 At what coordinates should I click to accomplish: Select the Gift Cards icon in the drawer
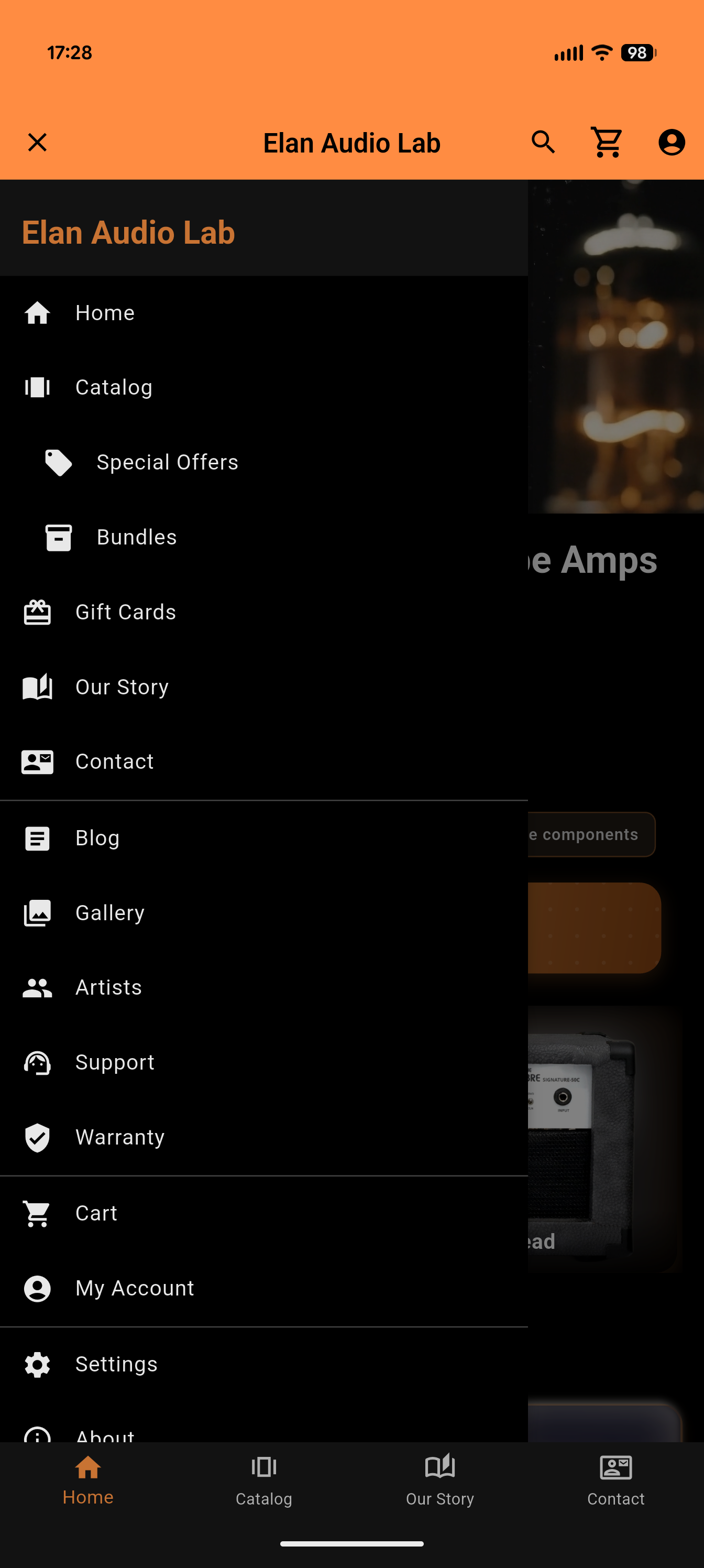tap(37, 612)
